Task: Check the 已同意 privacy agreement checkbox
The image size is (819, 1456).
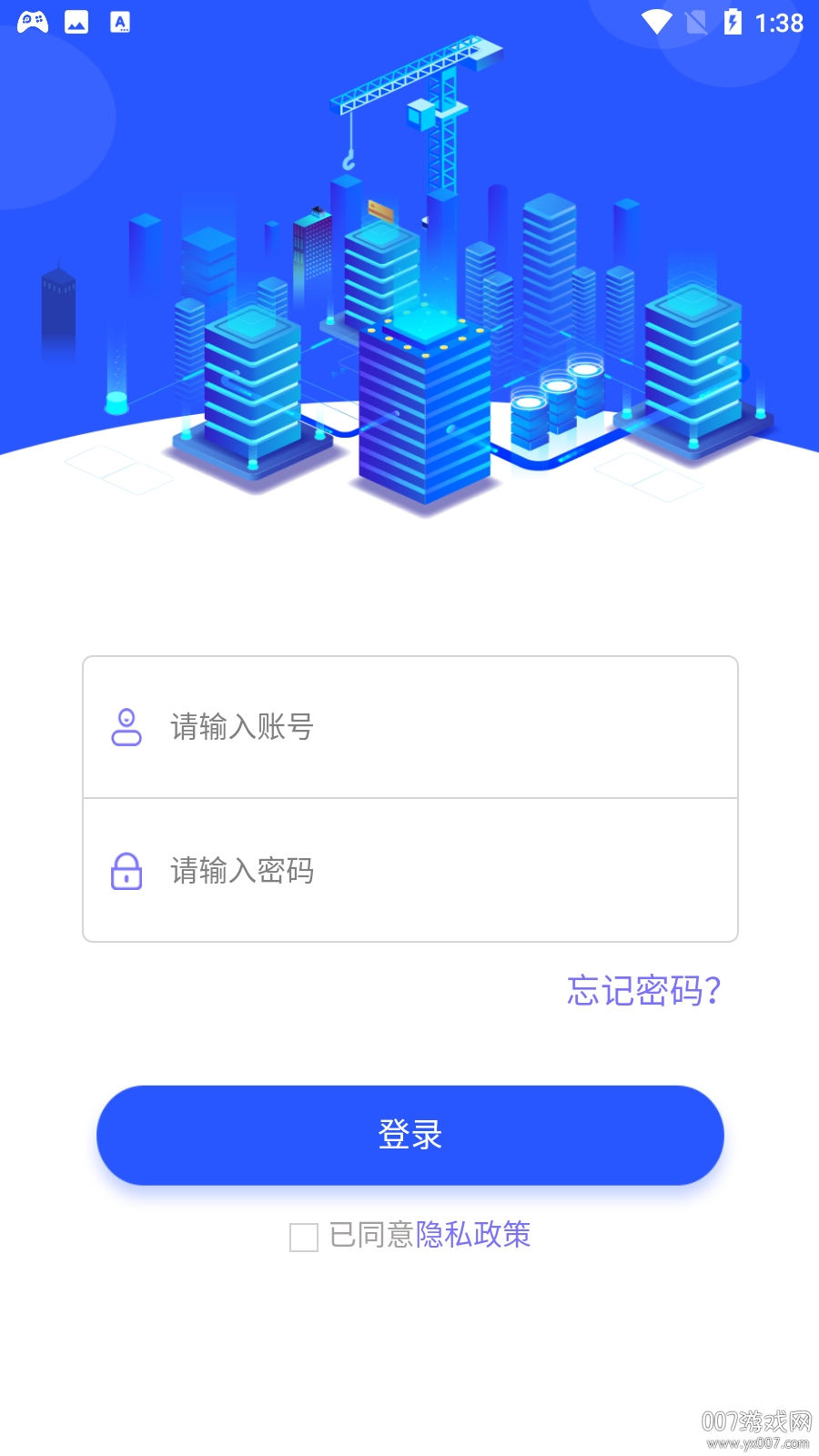Action: (x=304, y=1237)
